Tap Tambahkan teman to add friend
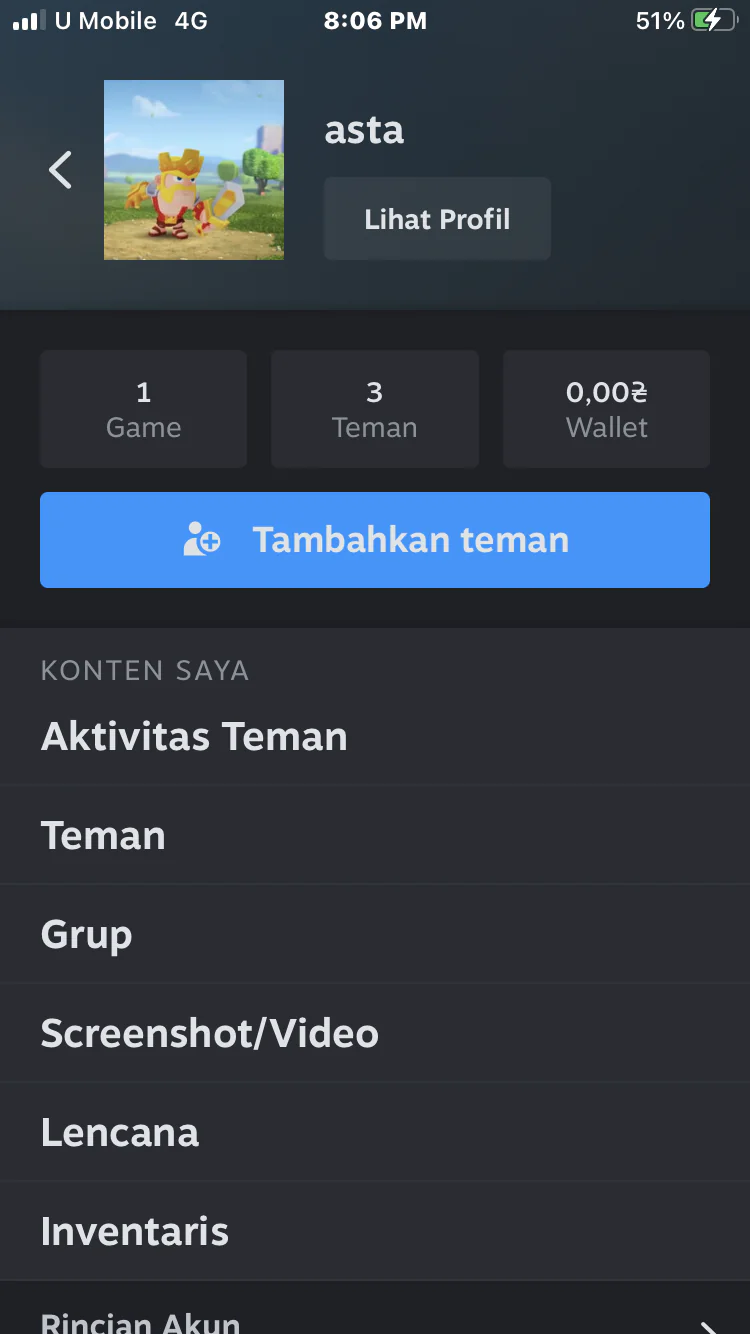The image size is (750, 1334). click(x=375, y=540)
